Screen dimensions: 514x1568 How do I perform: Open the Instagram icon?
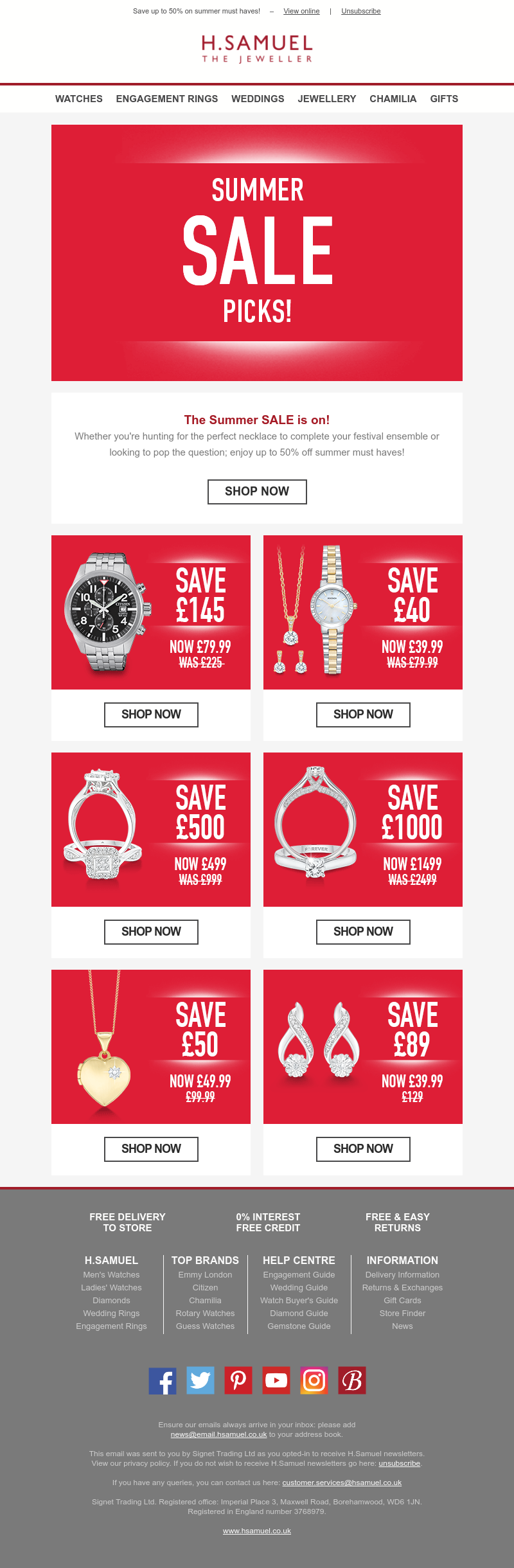coord(314,1380)
